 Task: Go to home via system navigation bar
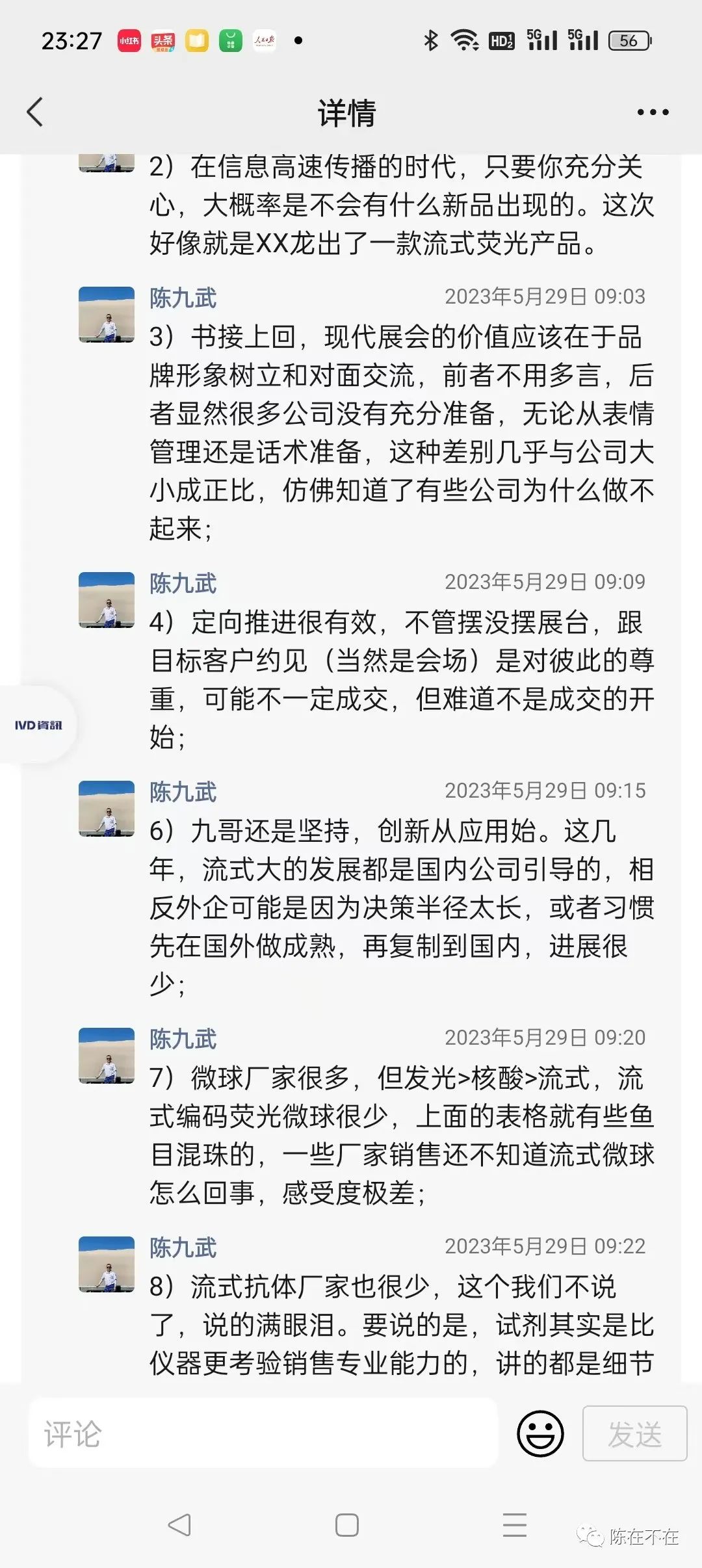(x=347, y=1524)
